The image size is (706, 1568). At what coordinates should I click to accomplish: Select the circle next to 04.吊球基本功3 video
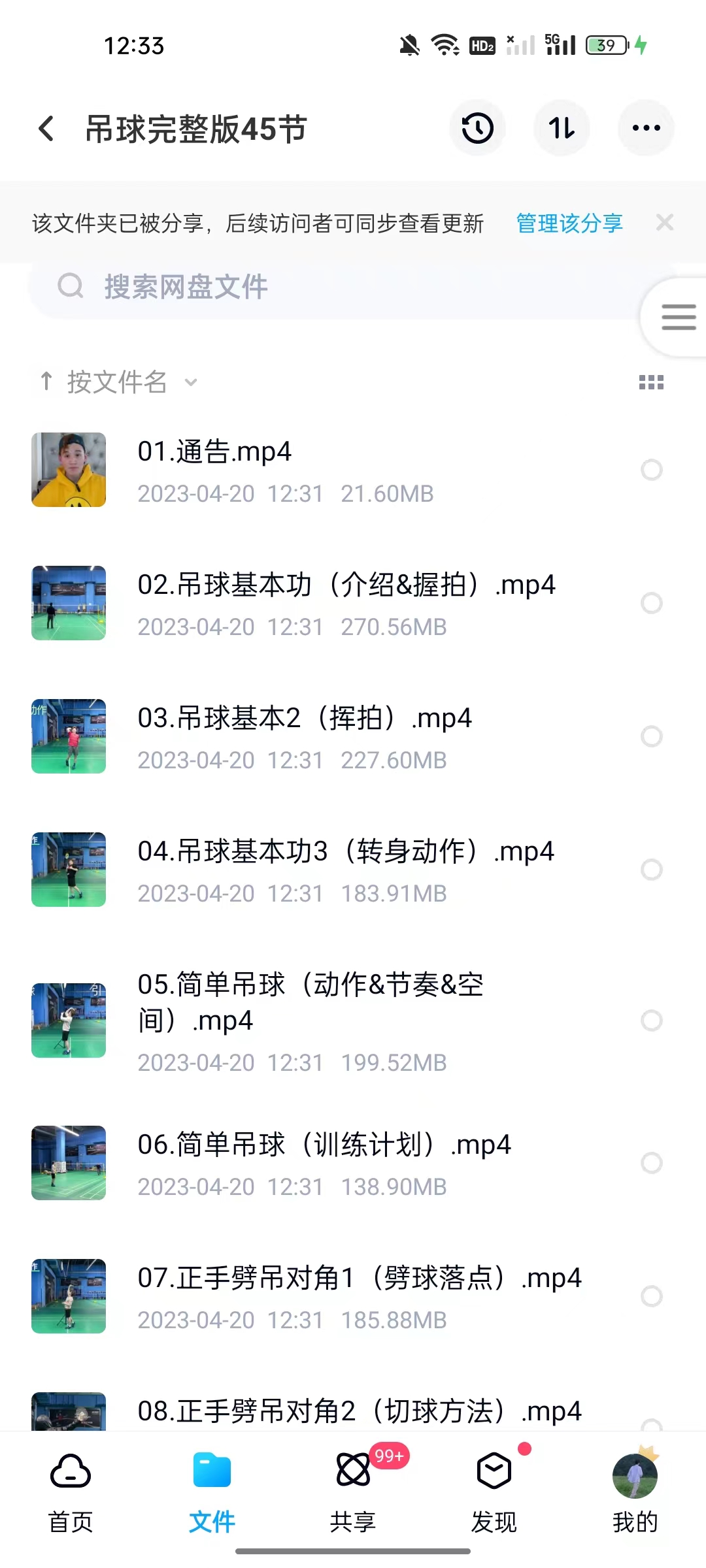[651, 870]
